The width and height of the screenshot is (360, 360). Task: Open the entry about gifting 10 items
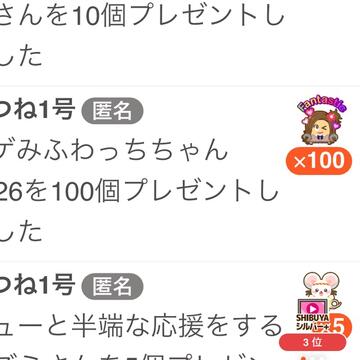point(180,43)
